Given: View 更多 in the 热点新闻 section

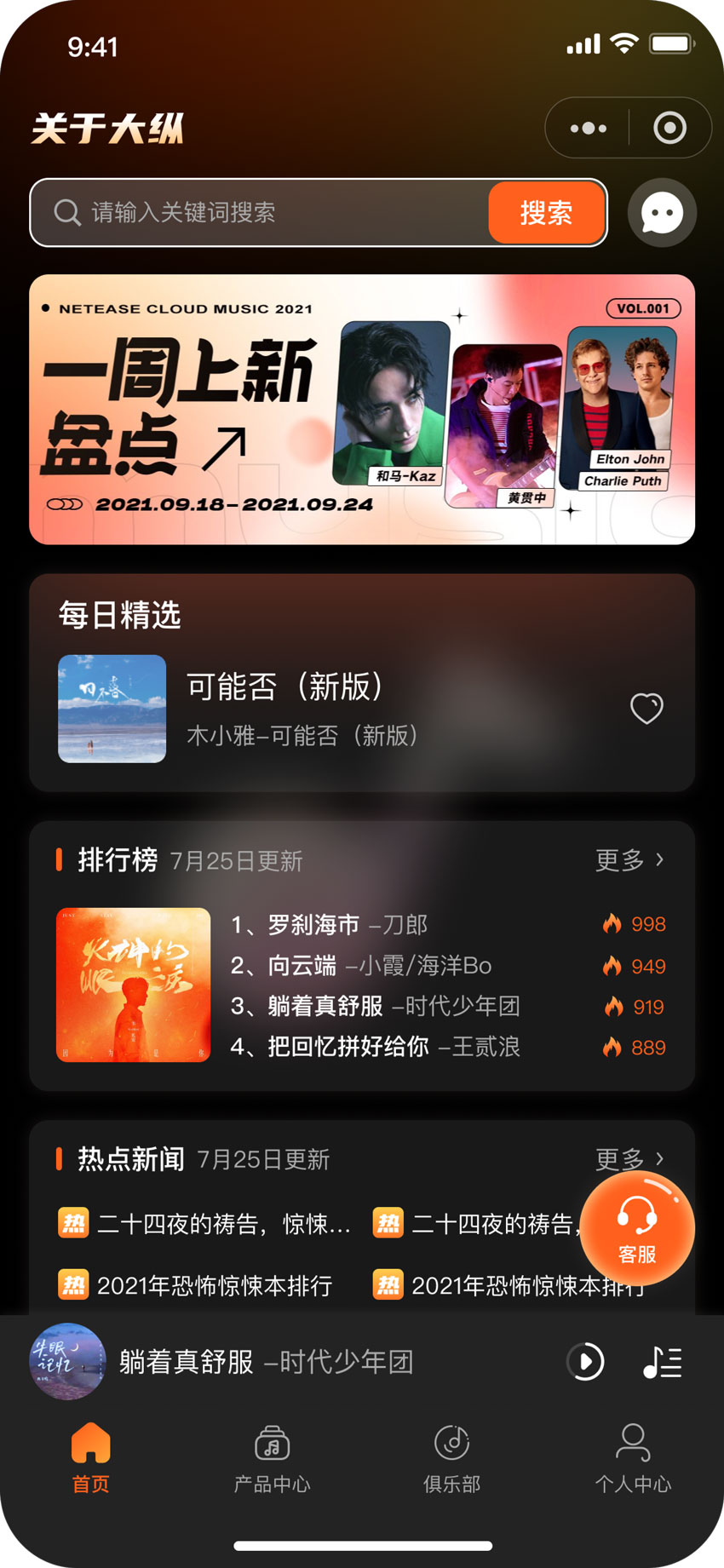Looking at the screenshot, I should [628, 1158].
